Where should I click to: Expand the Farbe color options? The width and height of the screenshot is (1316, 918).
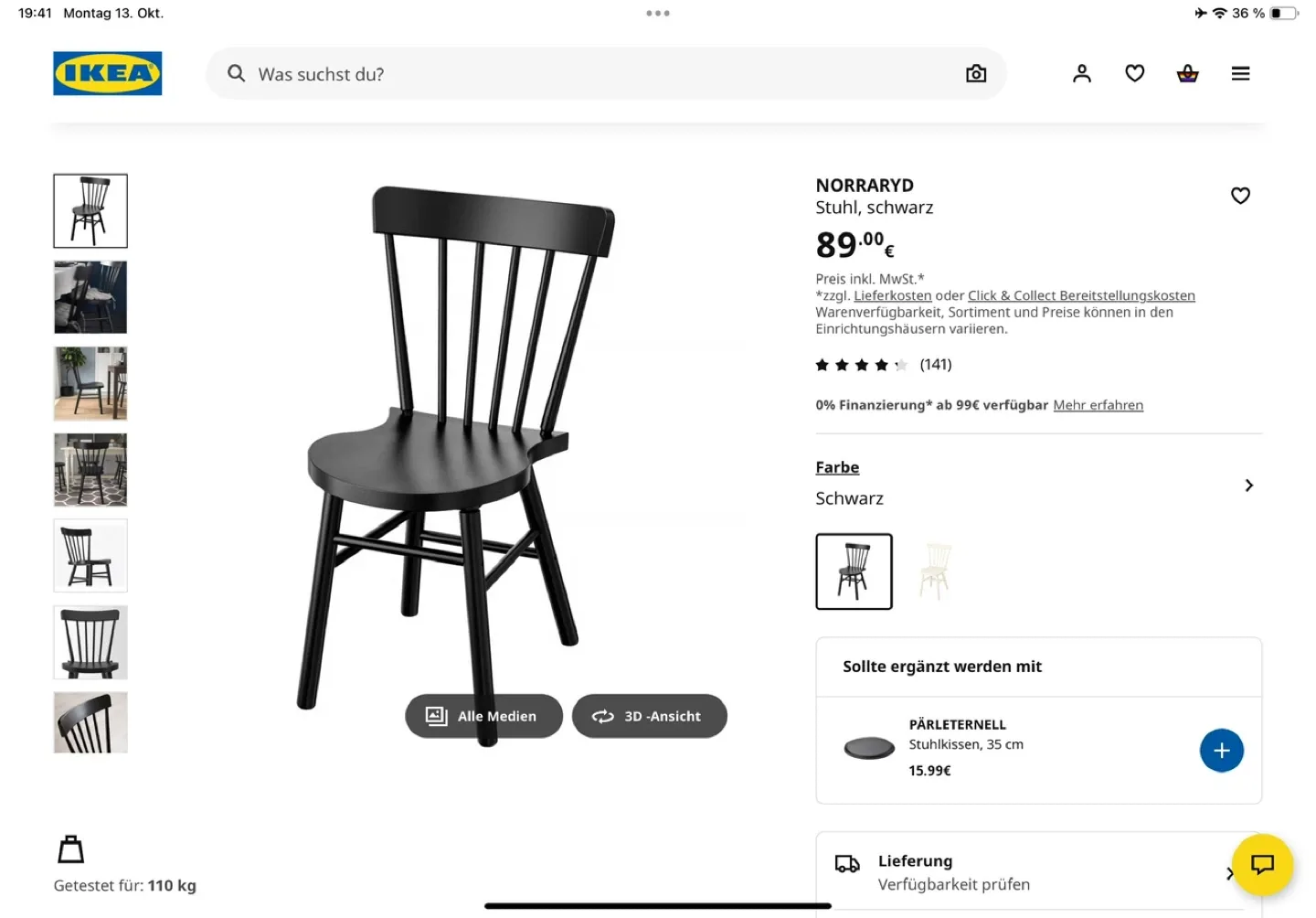1248,486
